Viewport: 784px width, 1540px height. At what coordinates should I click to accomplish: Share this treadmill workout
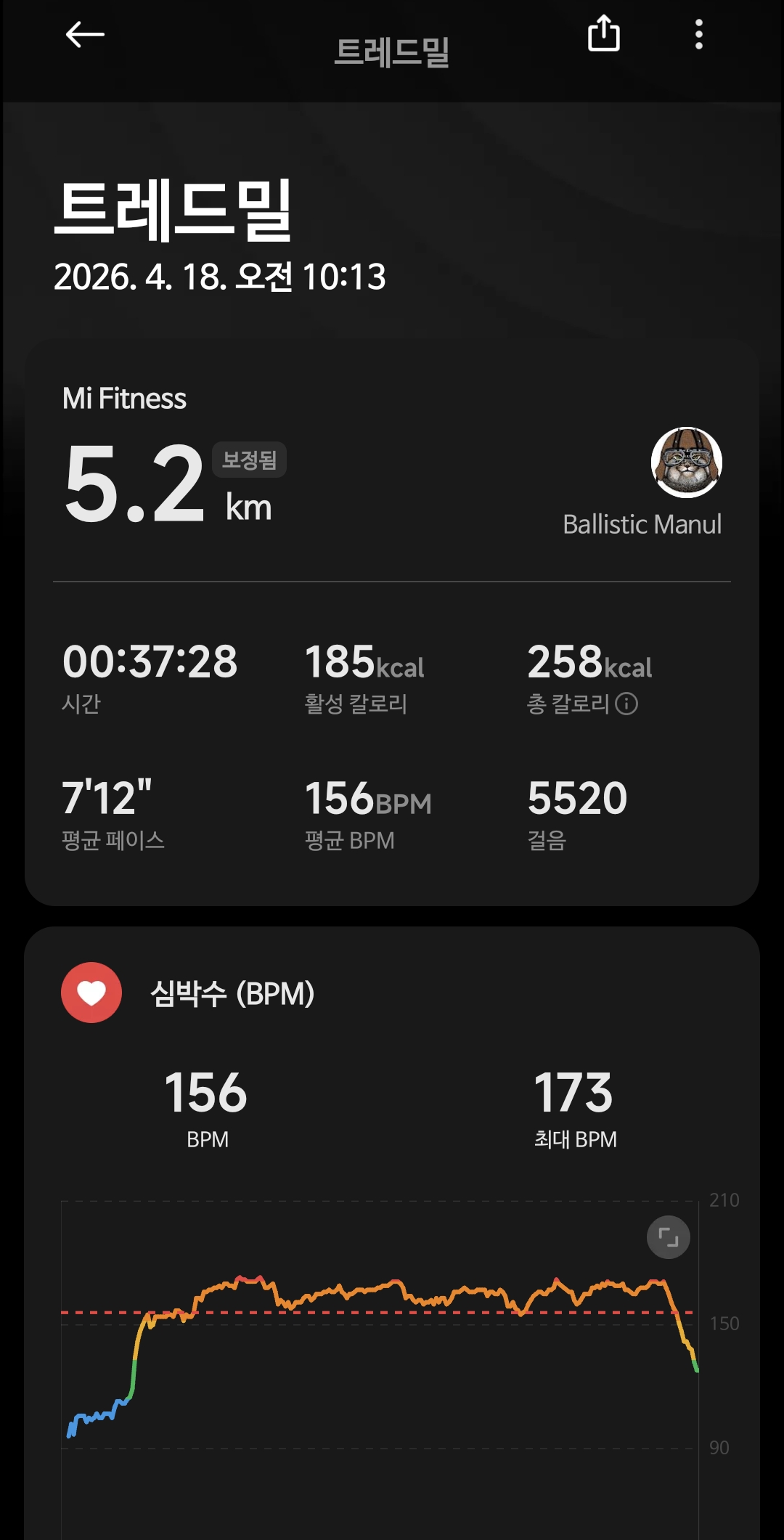click(603, 34)
